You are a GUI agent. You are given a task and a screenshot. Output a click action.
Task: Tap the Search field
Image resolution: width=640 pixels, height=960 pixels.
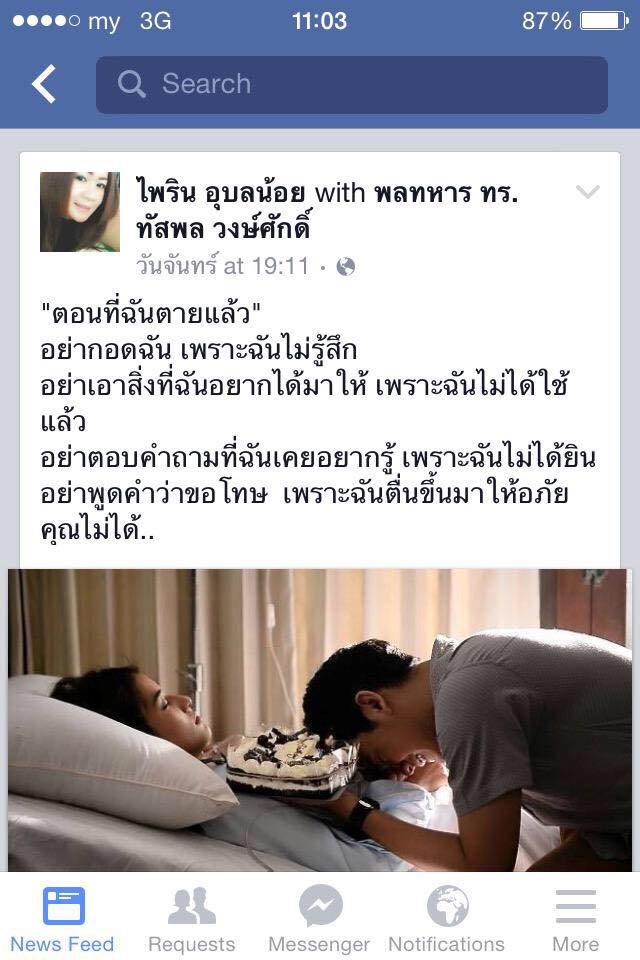(x=352, y=85)
